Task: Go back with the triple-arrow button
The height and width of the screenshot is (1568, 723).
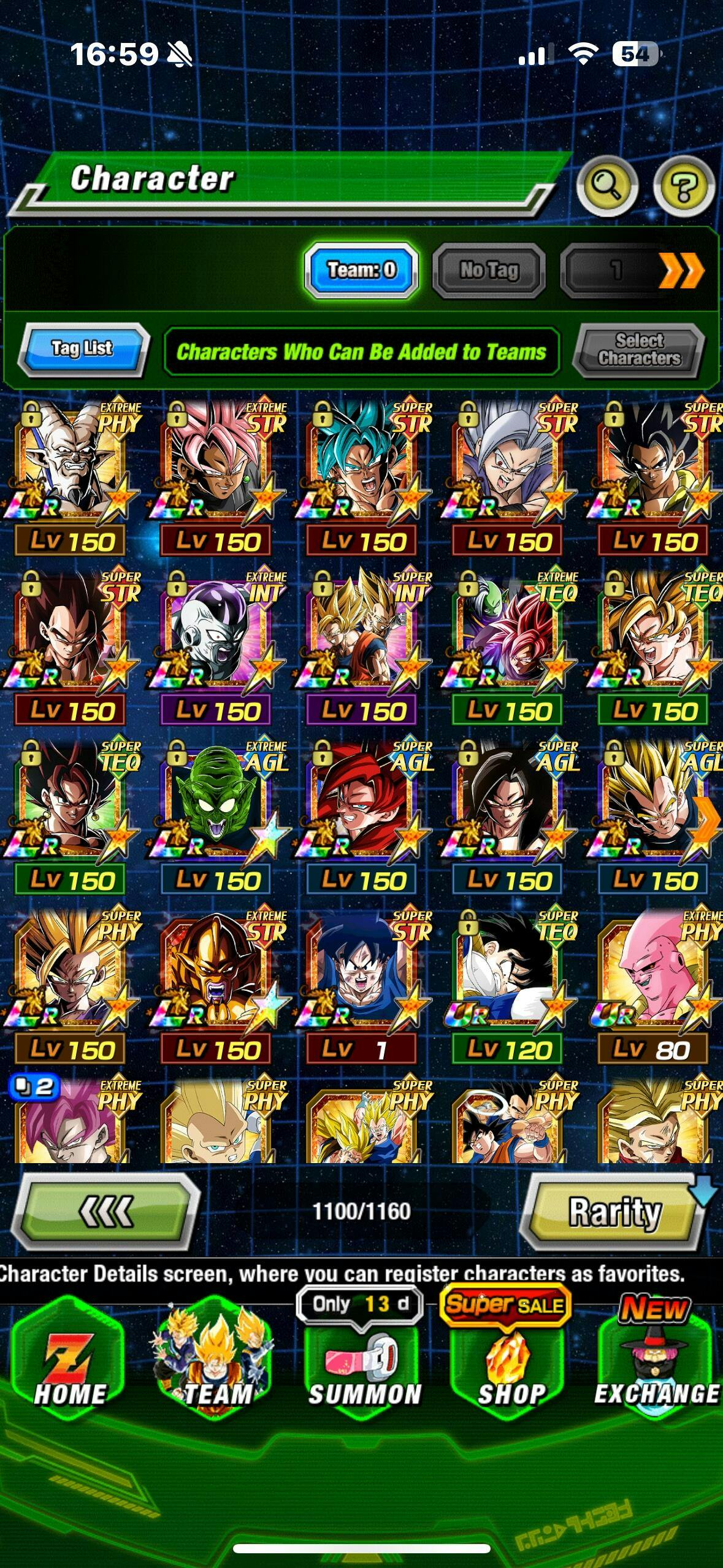Action: [106, 1212]
